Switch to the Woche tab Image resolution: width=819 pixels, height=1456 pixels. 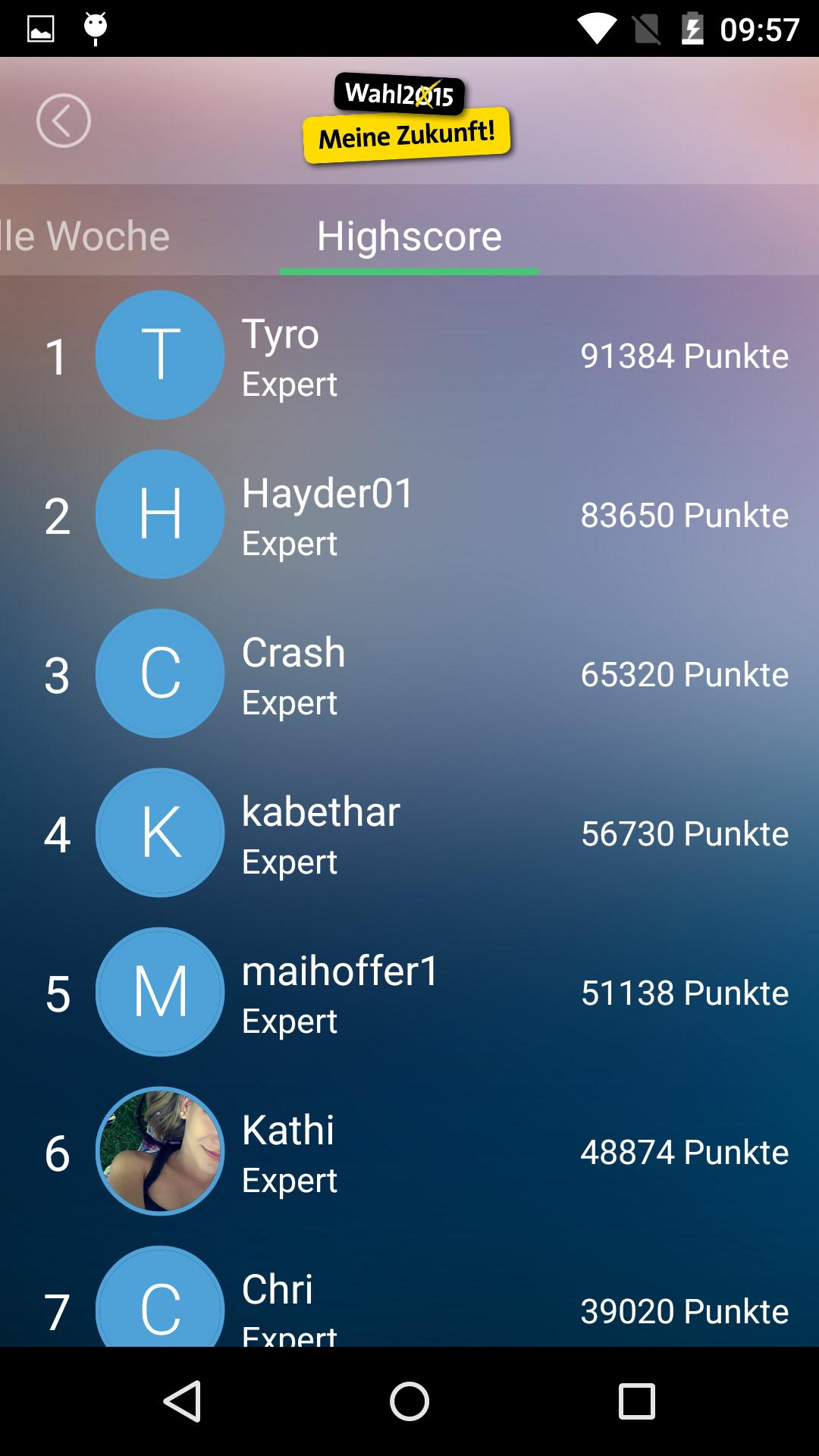pyautogui.click(x=87, y=236)
